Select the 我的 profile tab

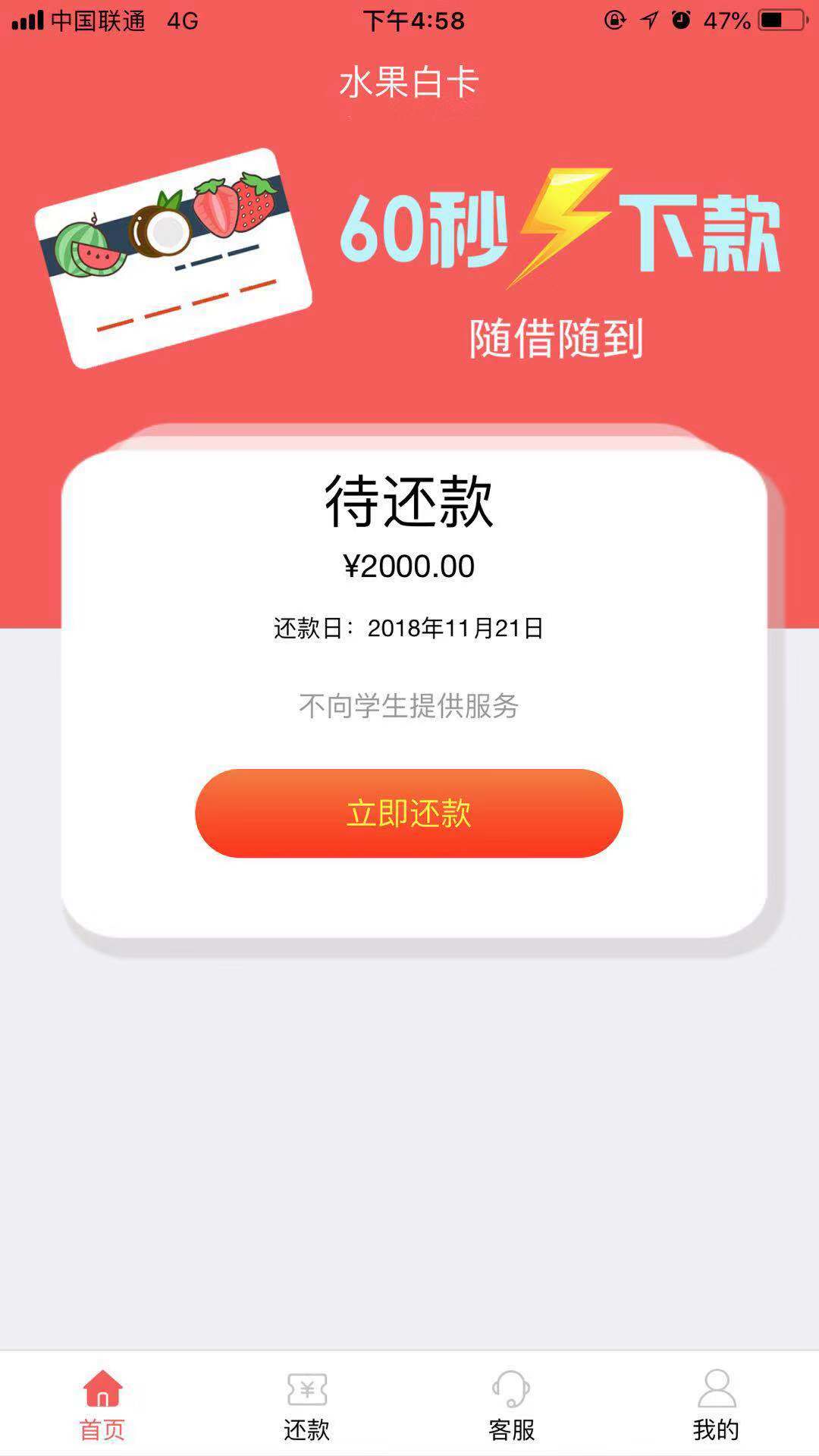tap(717, 1405)
